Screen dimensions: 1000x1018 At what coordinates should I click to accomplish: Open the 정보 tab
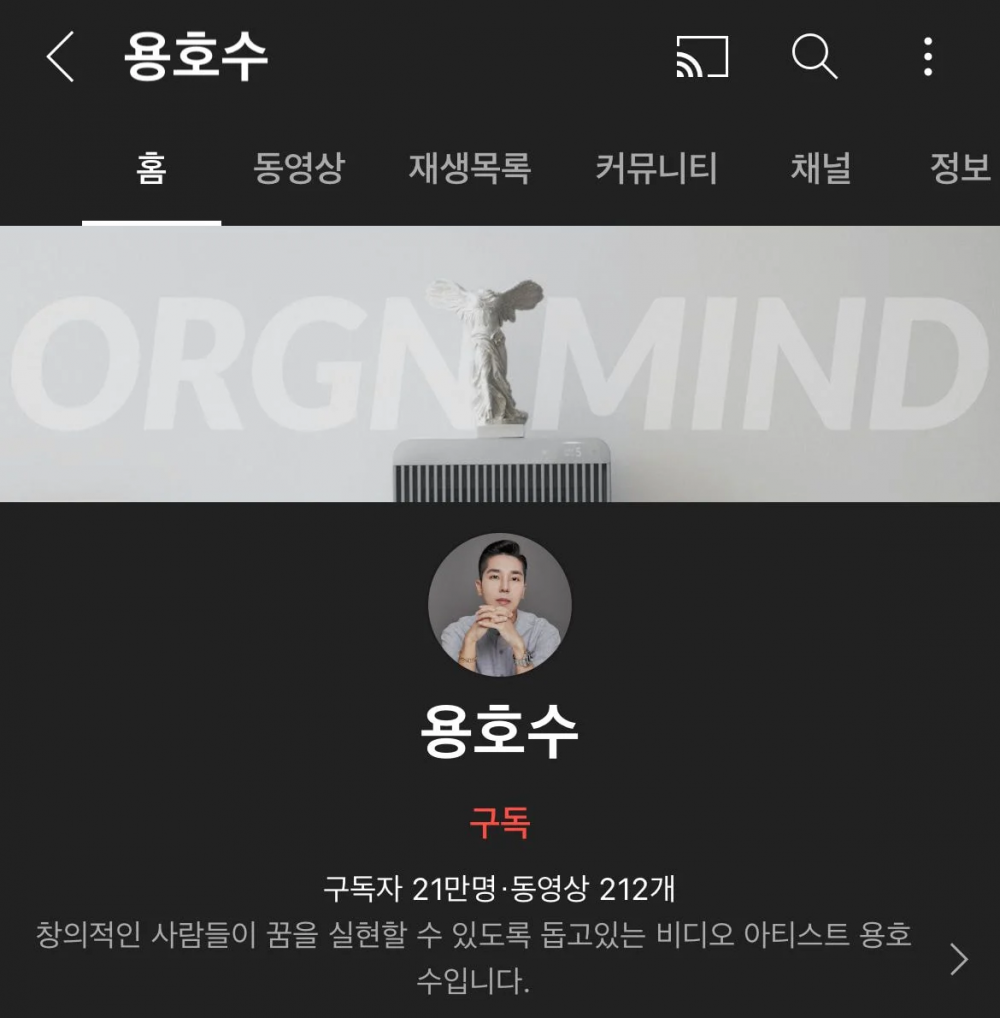click(959, 168)
